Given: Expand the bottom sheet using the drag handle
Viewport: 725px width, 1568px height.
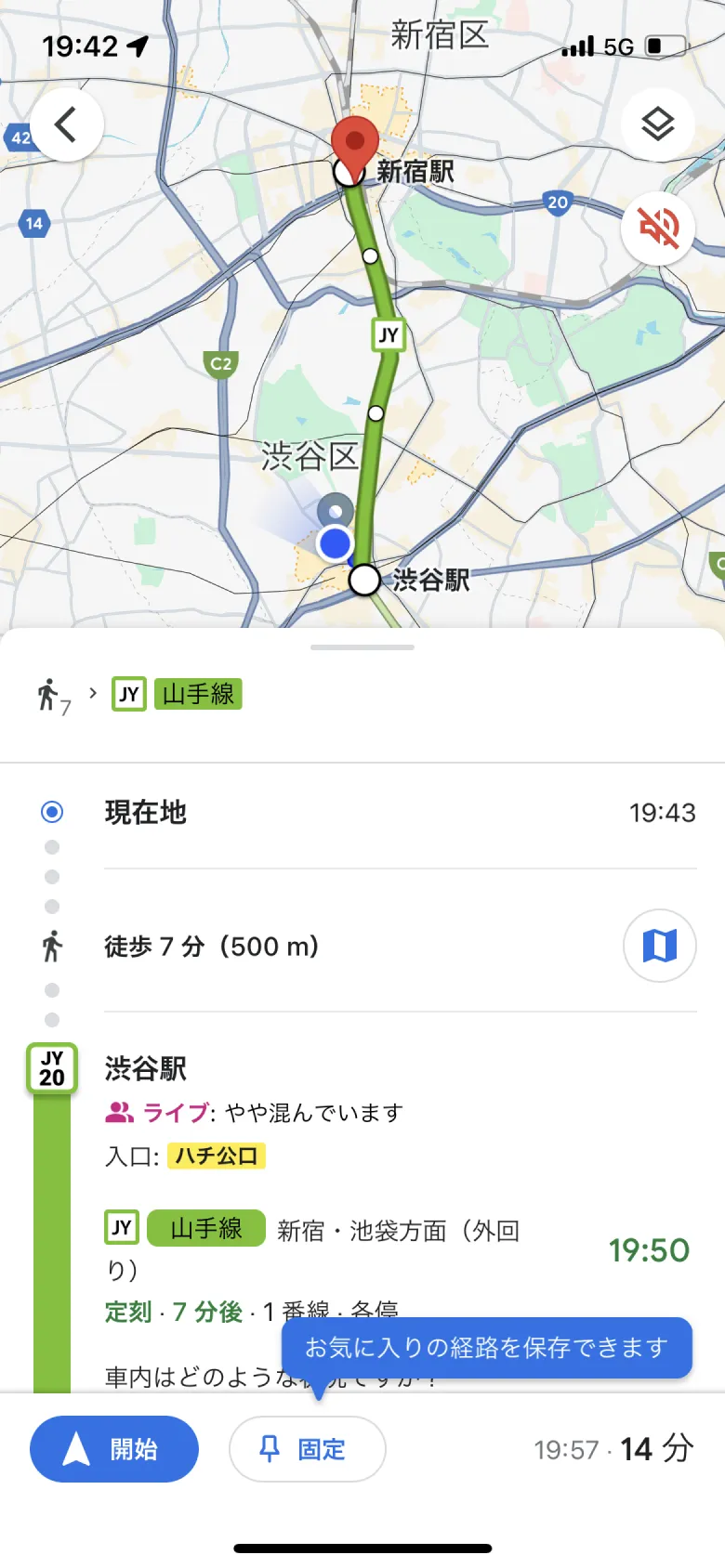Looking at the screenshot, I should (362, 647).
